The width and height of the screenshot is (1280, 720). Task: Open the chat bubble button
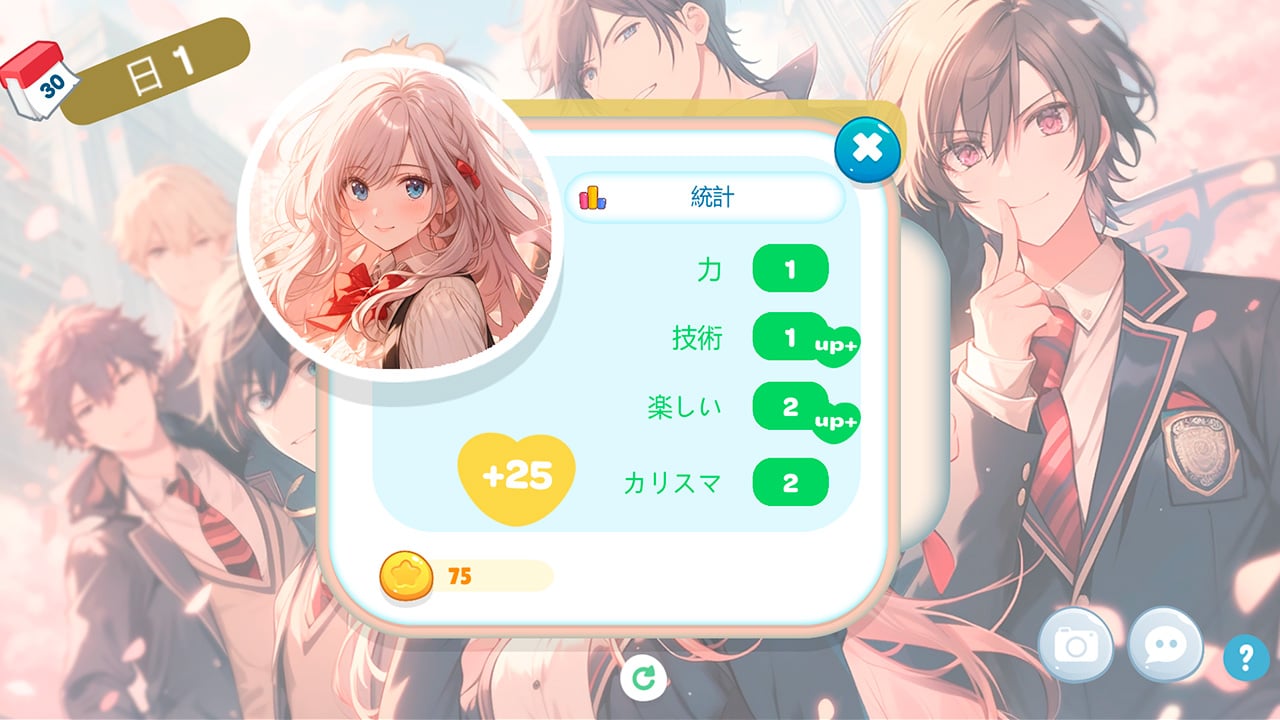coord(1165,645)
